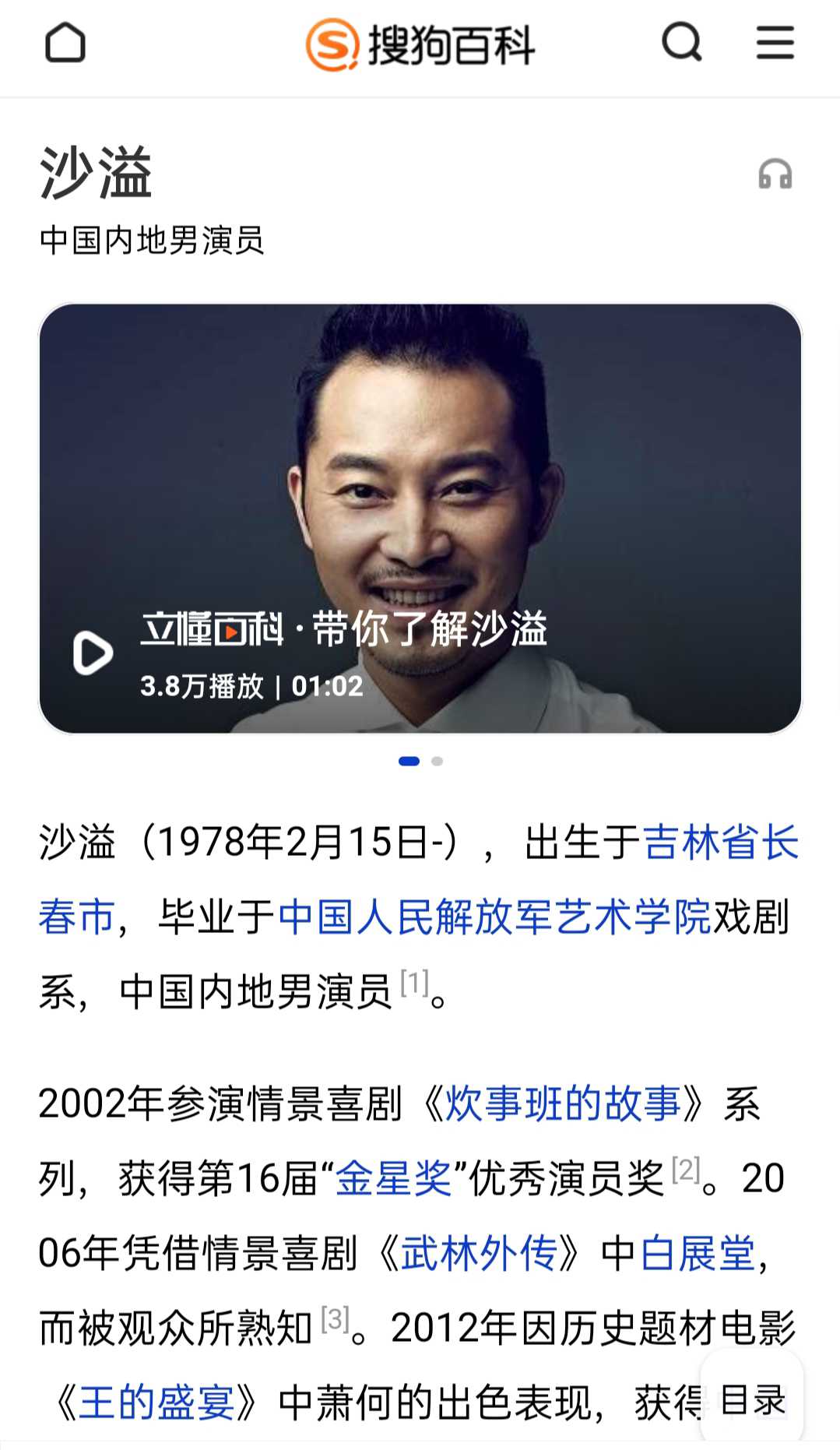Open the 炊事班的故事 link

(563, 1104)
